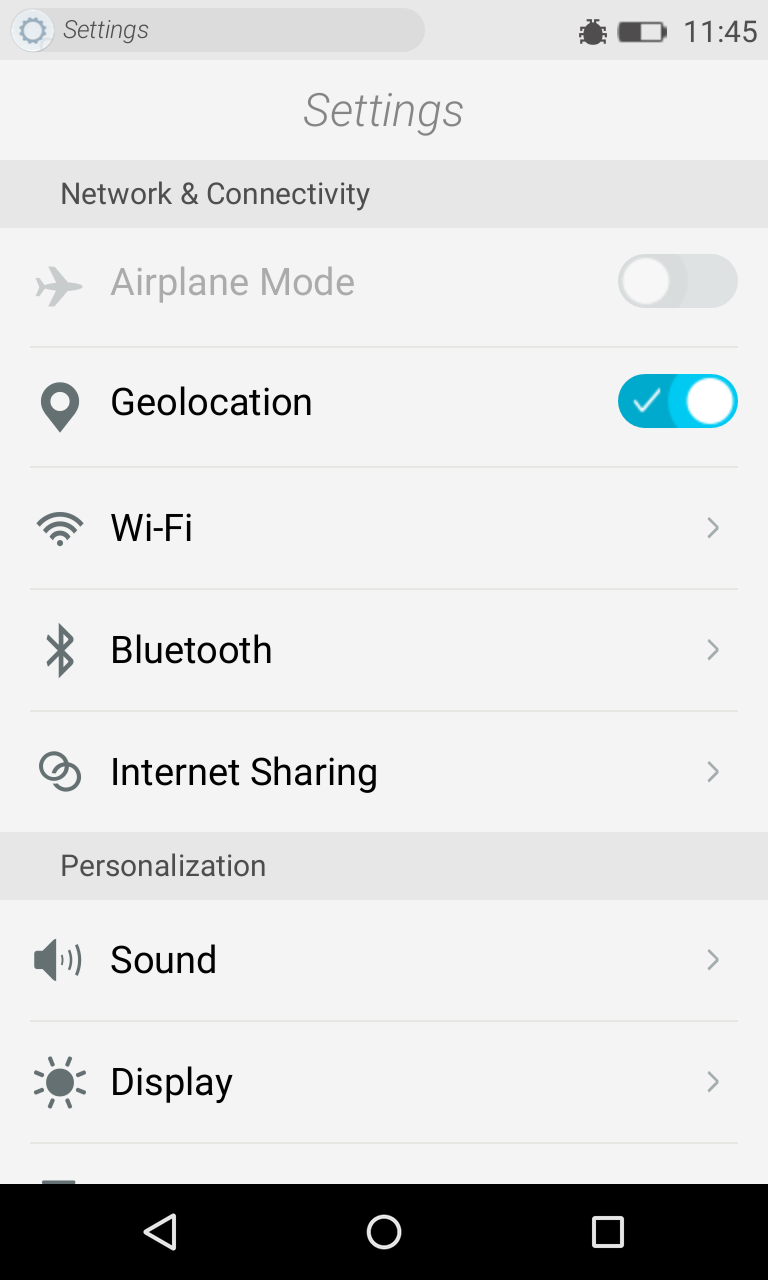Go back with the navigation triangle
The height and width of the screenshot is (1280, 768).
coord(160,1232)
